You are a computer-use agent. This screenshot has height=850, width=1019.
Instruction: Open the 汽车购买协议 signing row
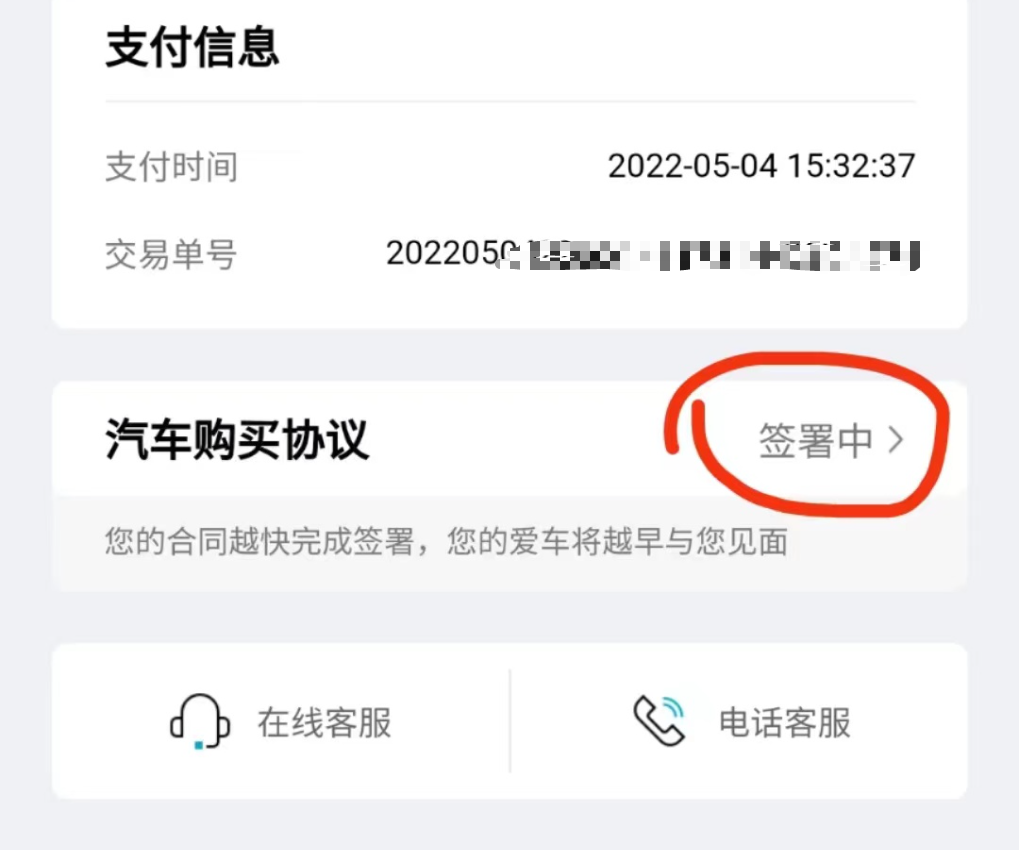click(x=830, y=441)
